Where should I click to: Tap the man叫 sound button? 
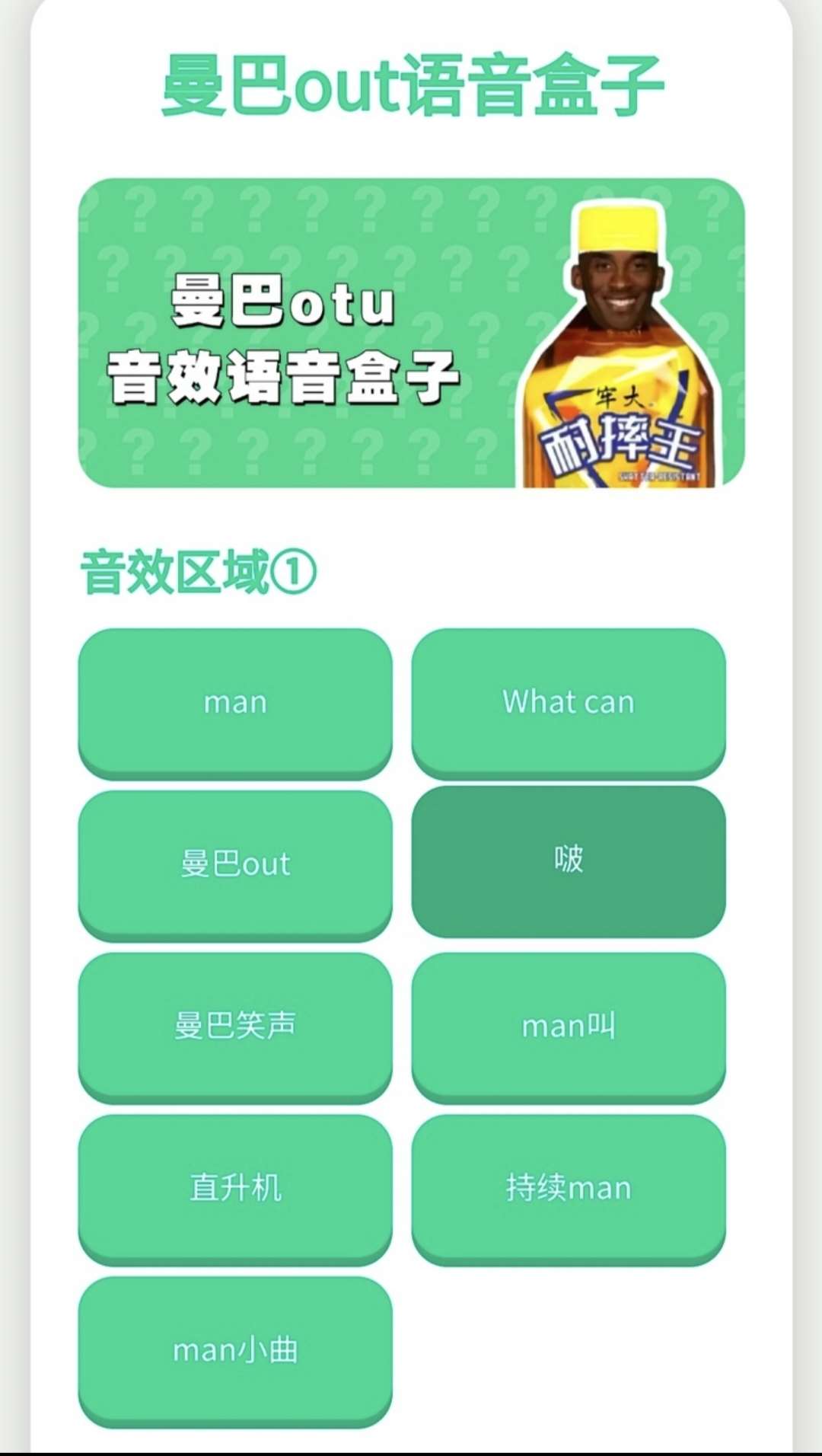(568, 1026)
